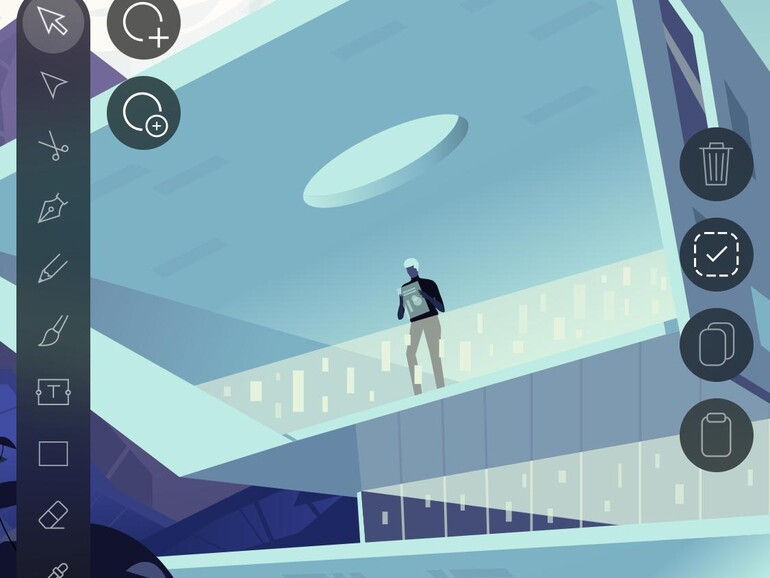Pick the scissors tool
The image size is (770, 578).
point(53,146)
